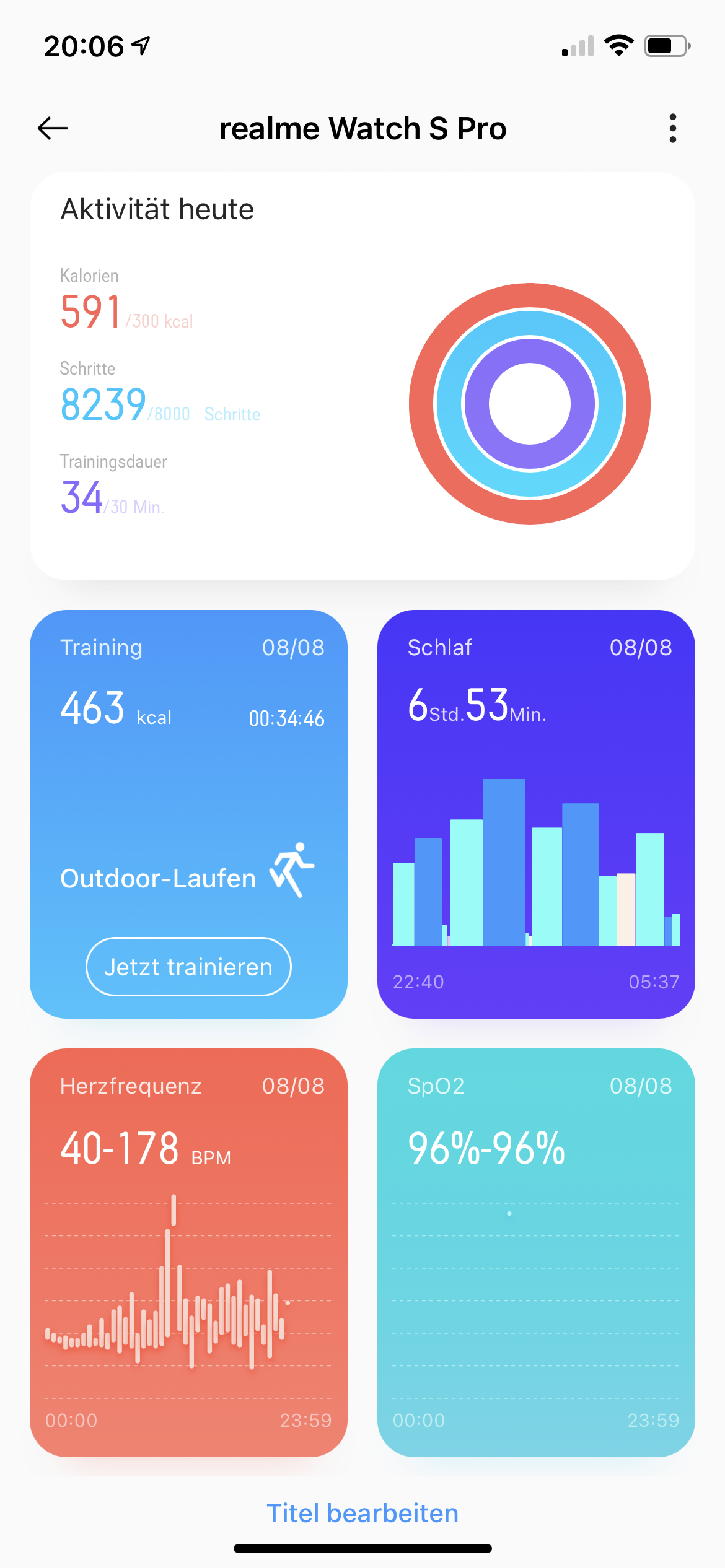Tap the Jetzt trainieren button
This screenshot has height=1568, width=725.
click(x=188, y=967)
